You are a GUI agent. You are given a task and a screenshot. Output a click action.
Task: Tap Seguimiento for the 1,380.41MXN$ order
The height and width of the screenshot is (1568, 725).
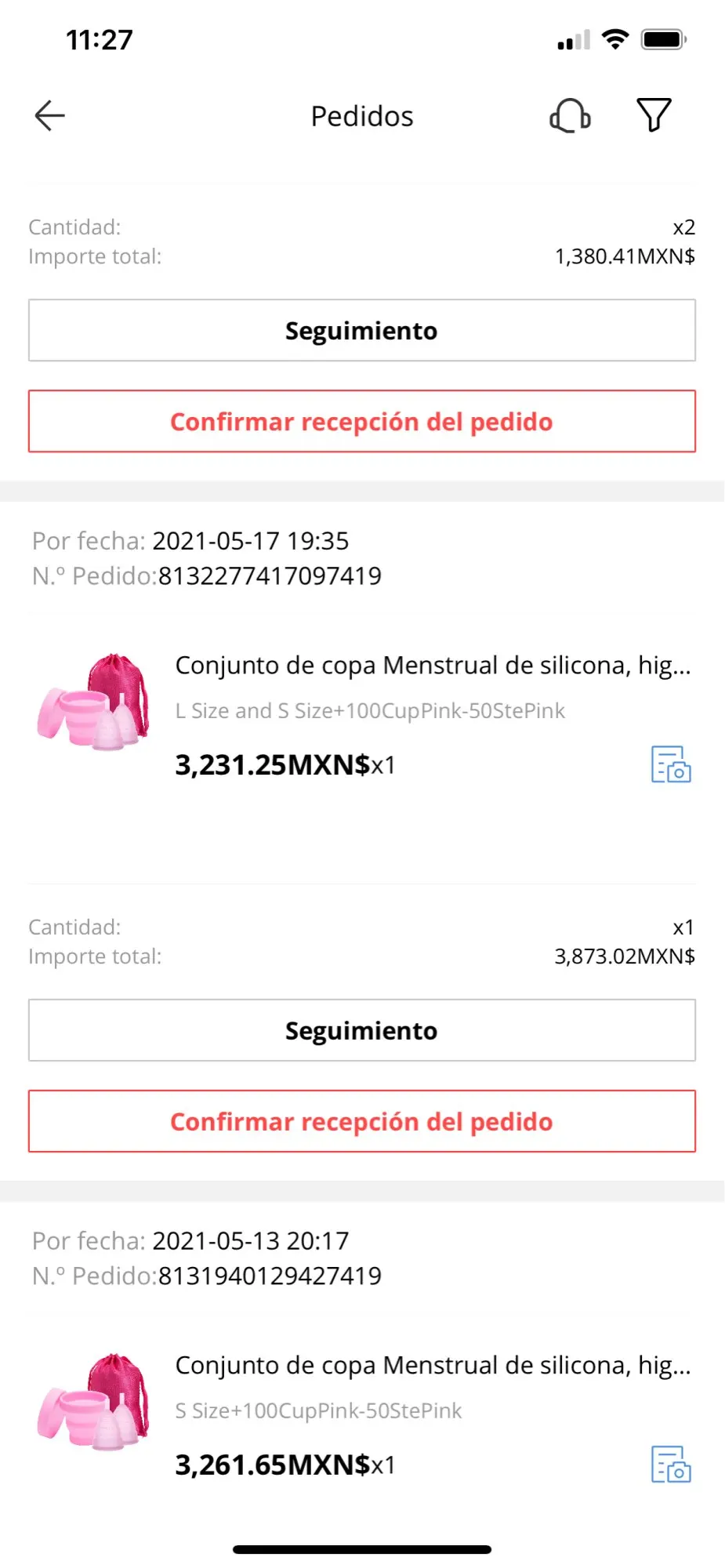click(361, 330)
